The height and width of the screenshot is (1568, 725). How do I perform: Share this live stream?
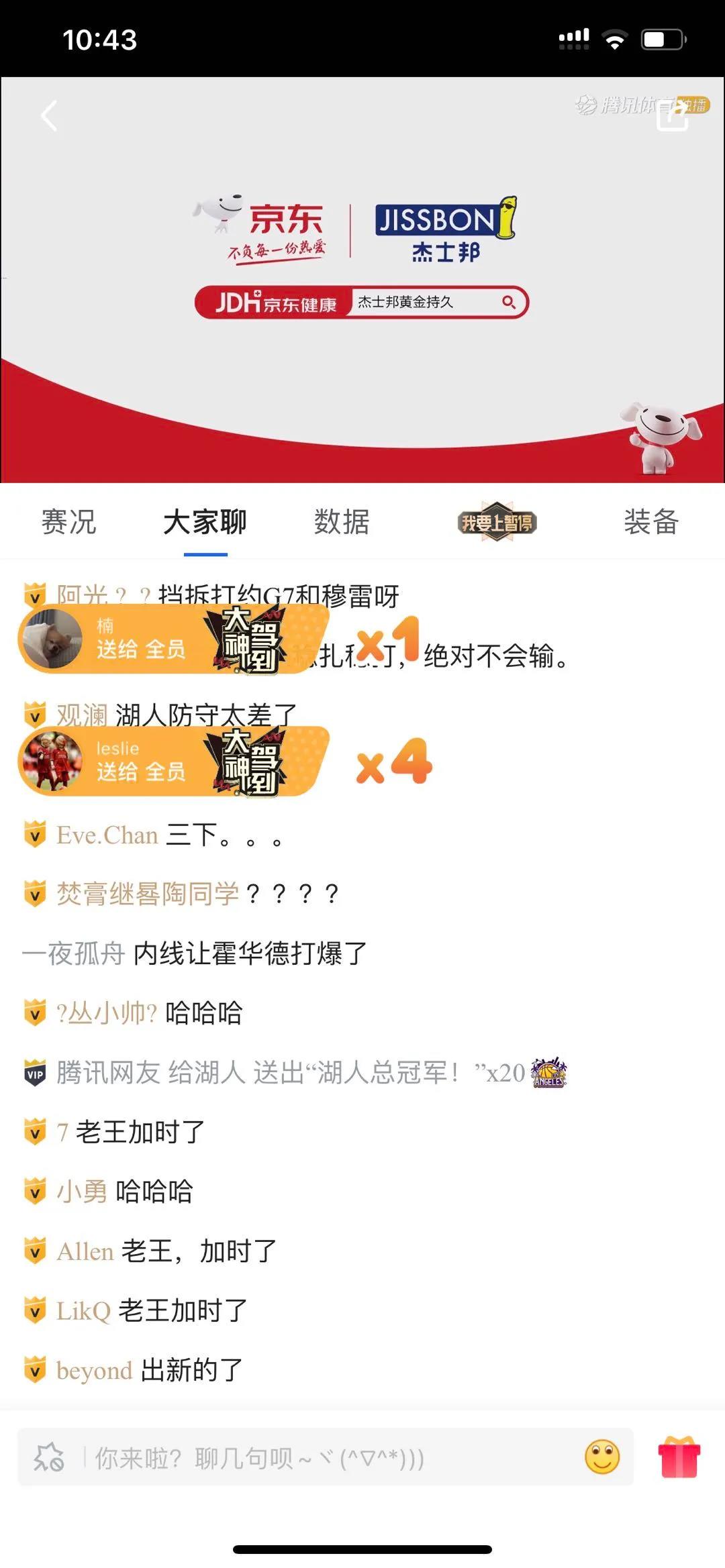[673, 116]
